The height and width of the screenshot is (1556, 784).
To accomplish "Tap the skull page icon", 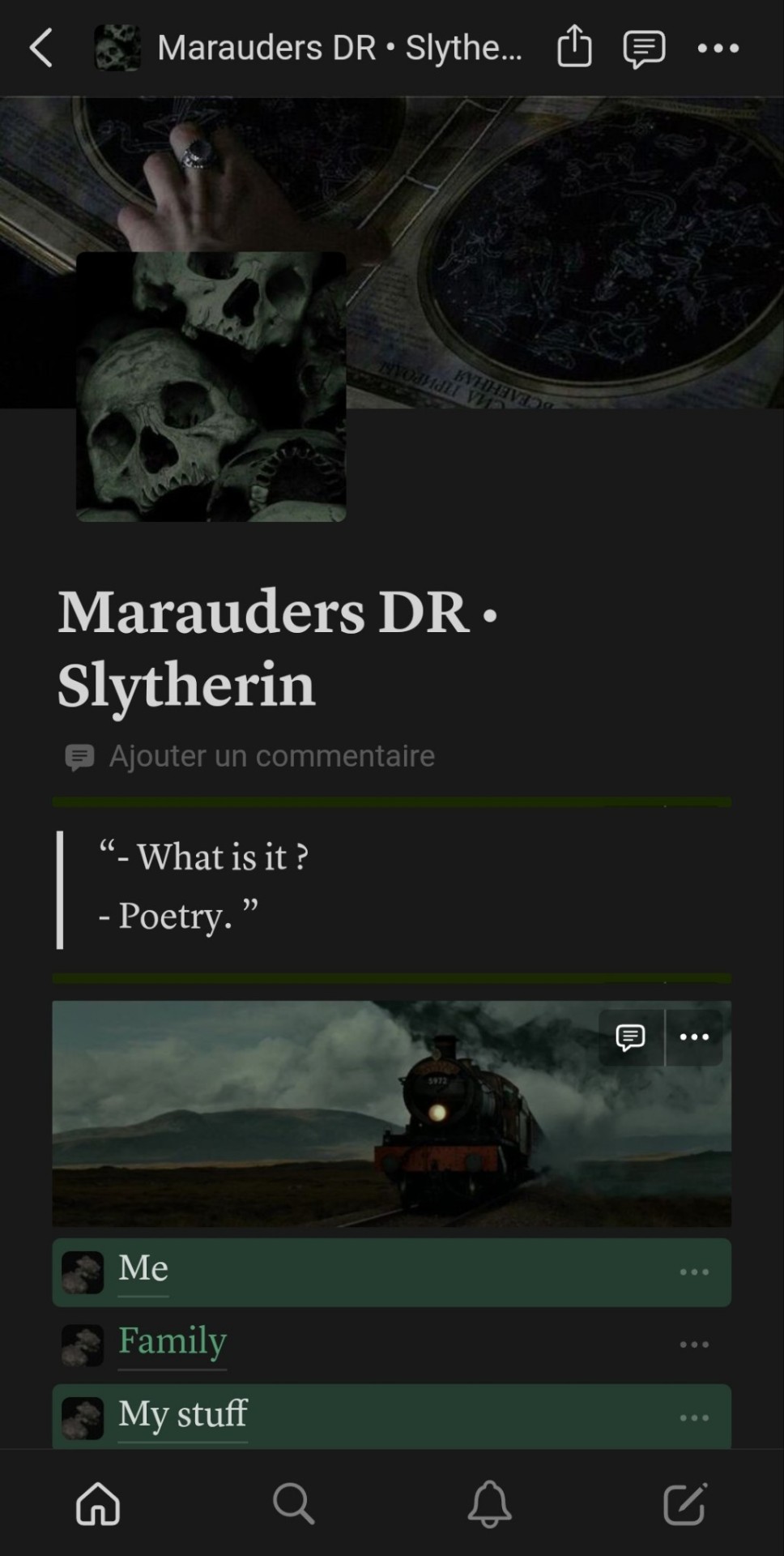I will (x=211, y=387).
